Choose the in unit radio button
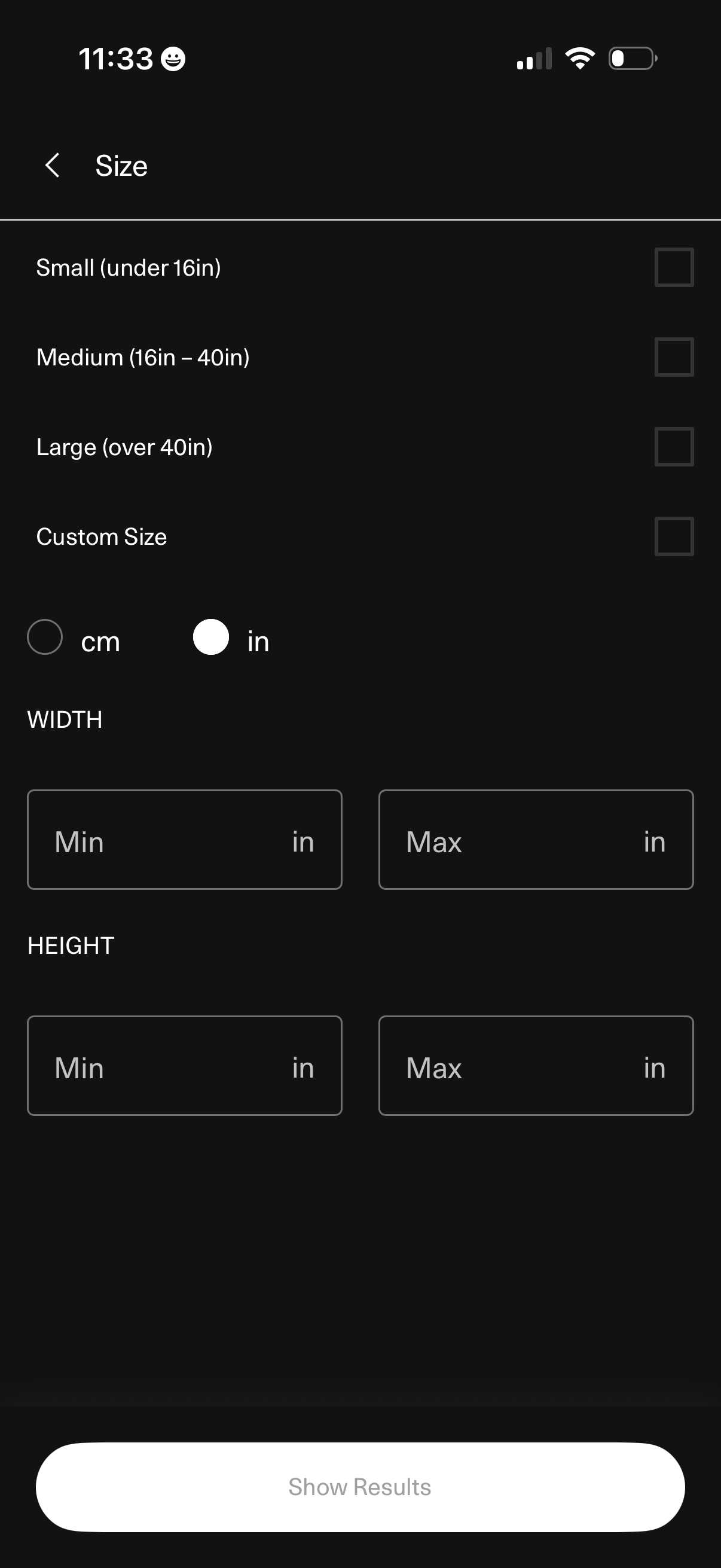This screenshot has width=721, height=1568. point(211,637)
